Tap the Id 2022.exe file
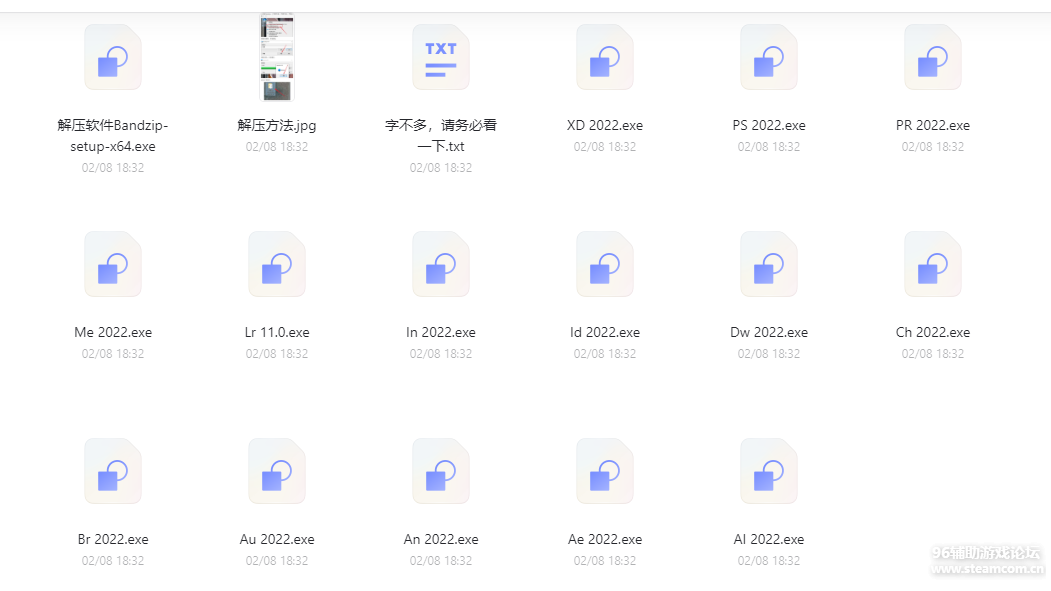Image resolution: width=1051 pixels, height=591 pixels. tap(605, 265)
